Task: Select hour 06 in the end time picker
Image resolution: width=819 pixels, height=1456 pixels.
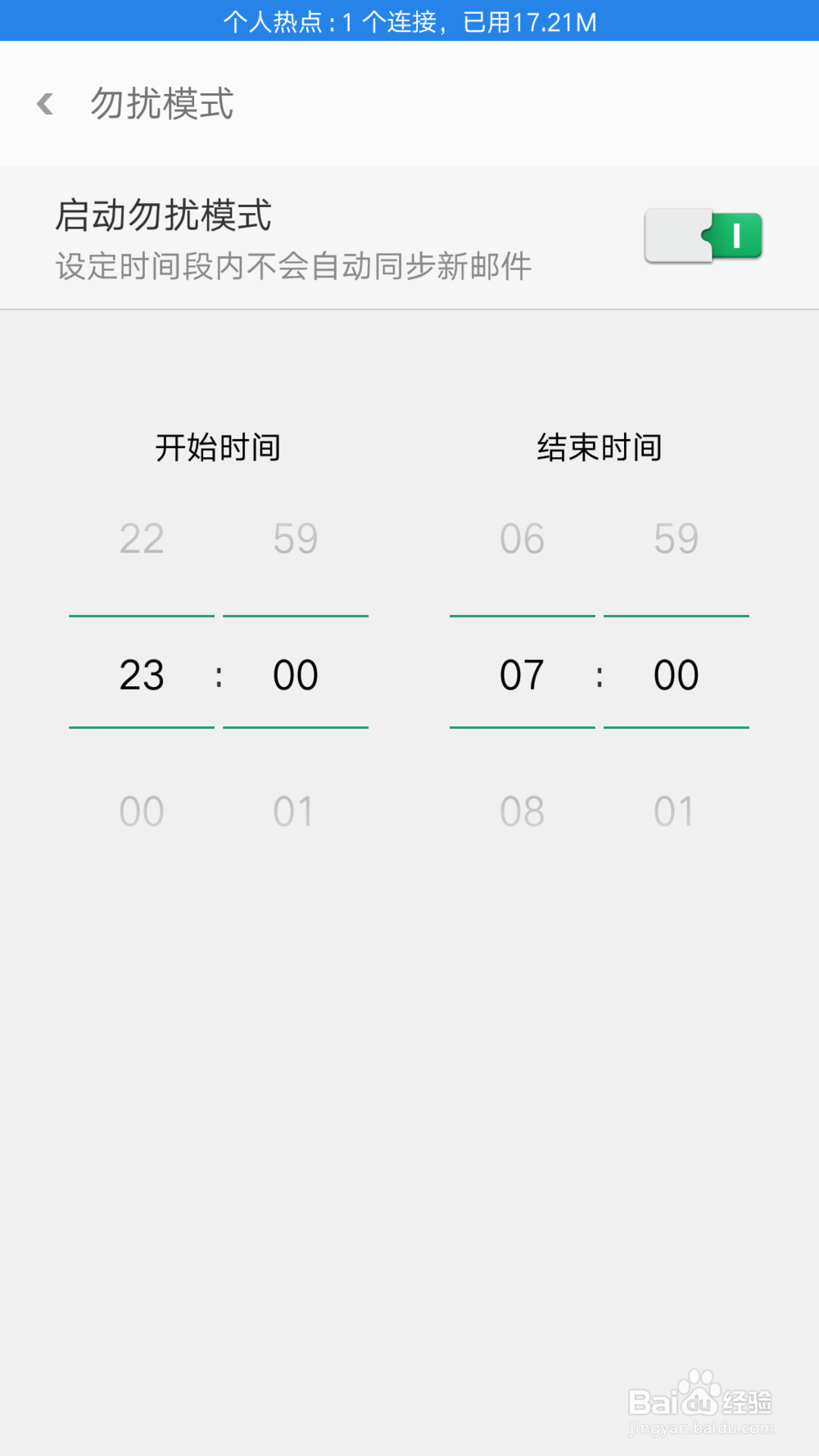Action: point(522,538)
